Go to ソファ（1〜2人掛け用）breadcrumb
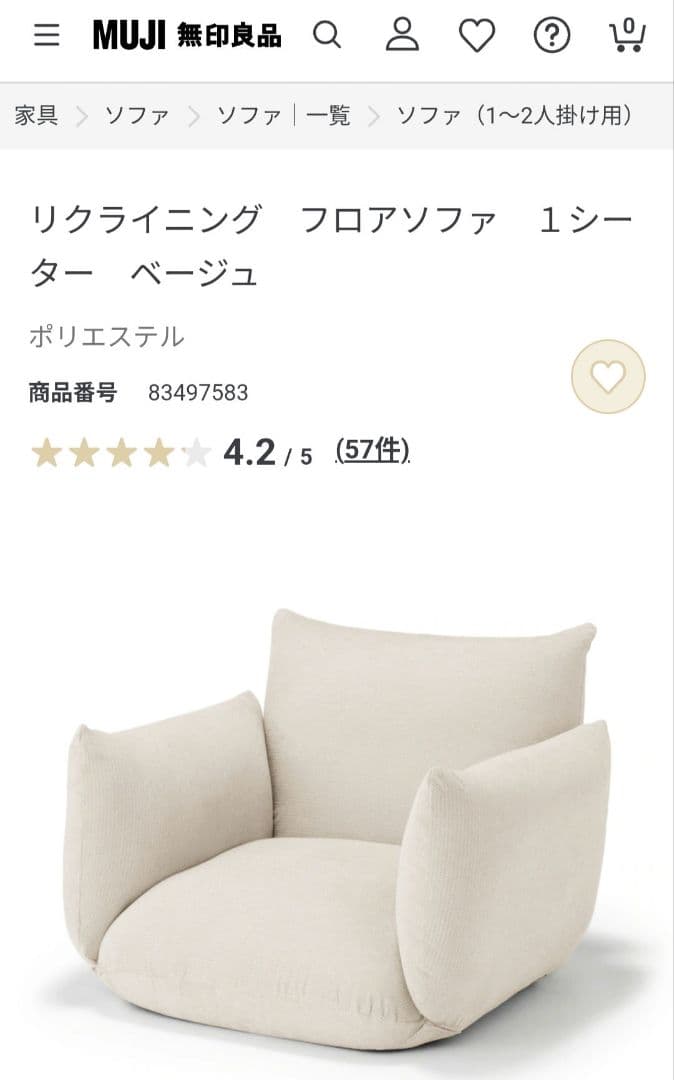Screen dimensions: 674x1080 point(515,116)
